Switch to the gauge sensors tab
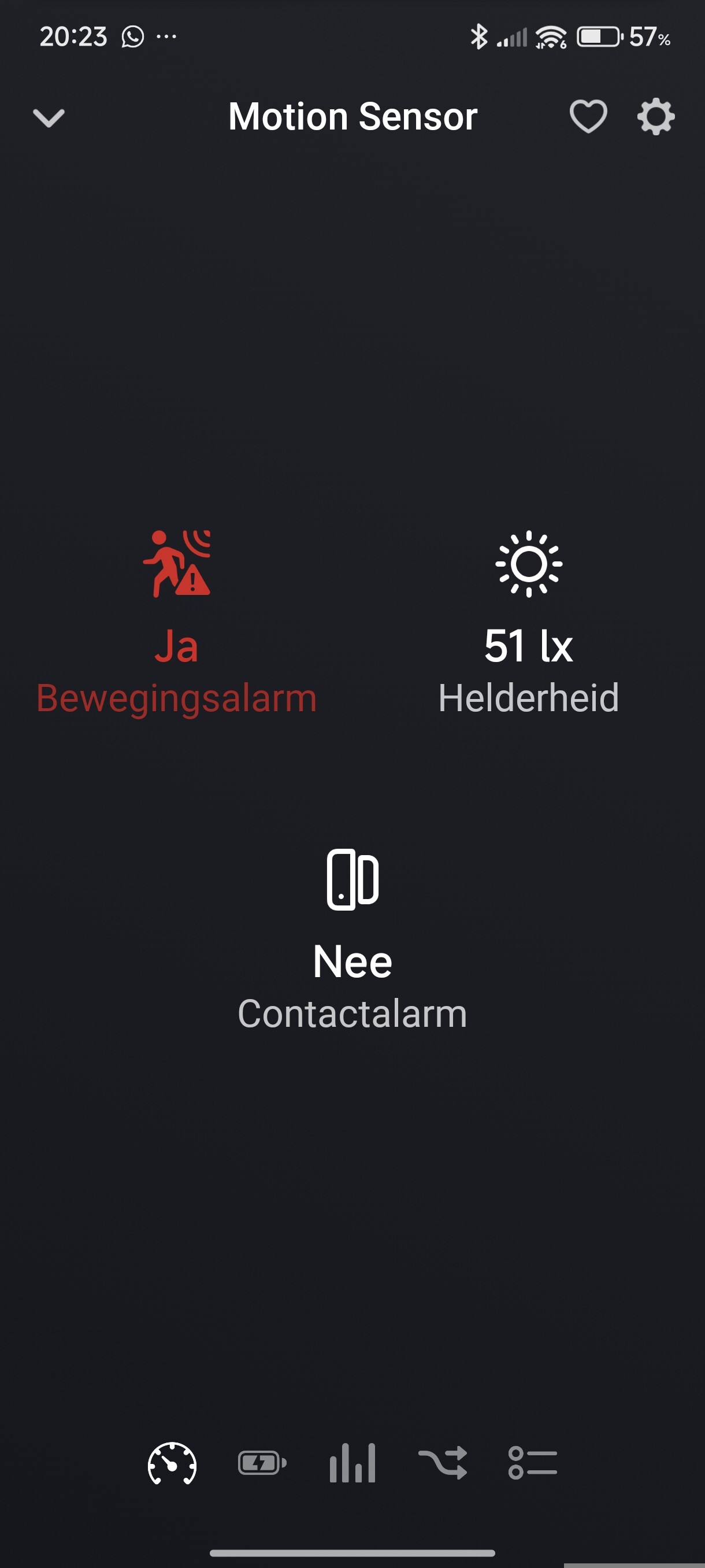The width and height of the screenshot is (705, 1568). [172, 1463]
